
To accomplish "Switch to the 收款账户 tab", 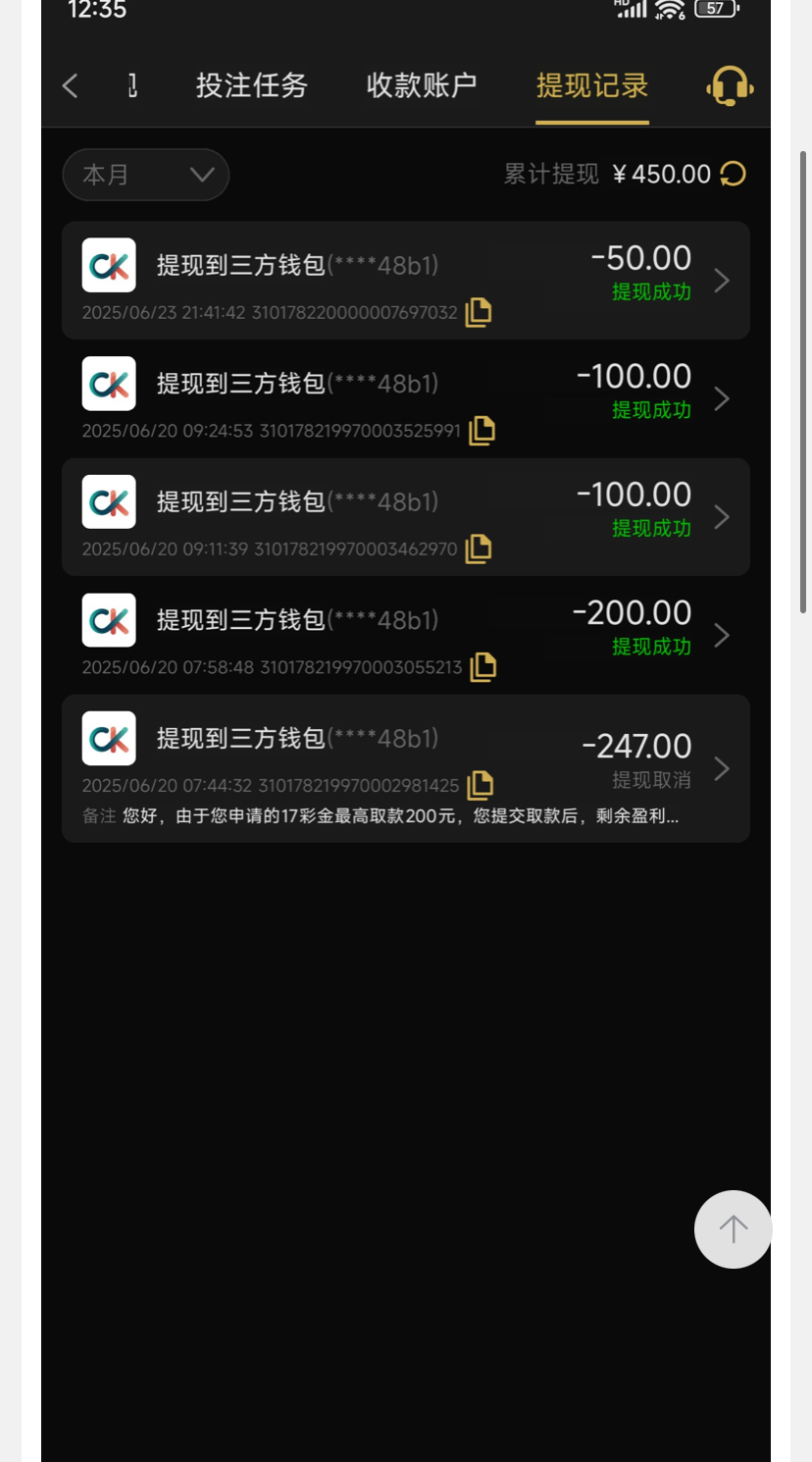I will point(422,86).
